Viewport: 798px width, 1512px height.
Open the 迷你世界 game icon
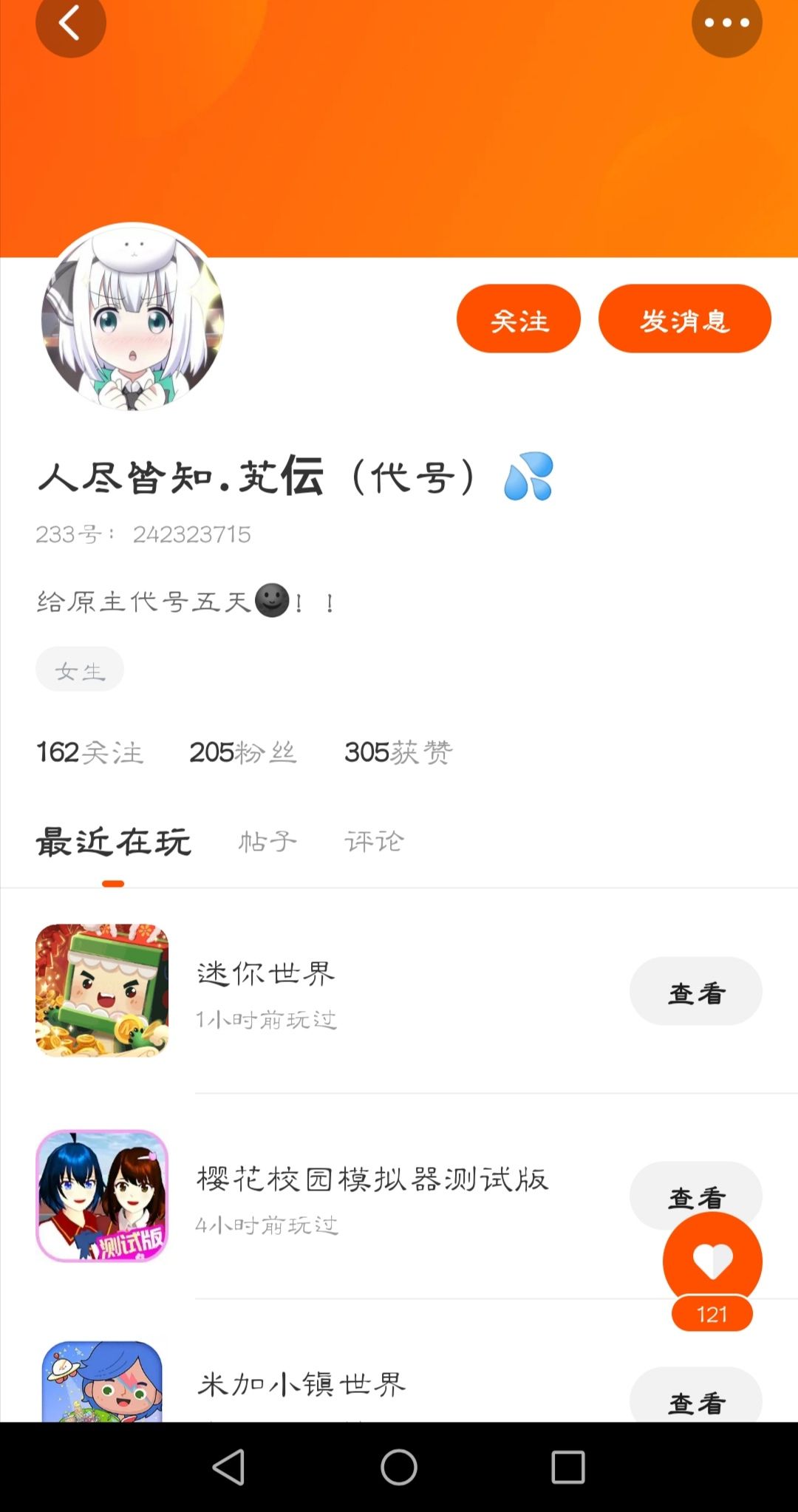pyautogui.click(x=102, y=990)
